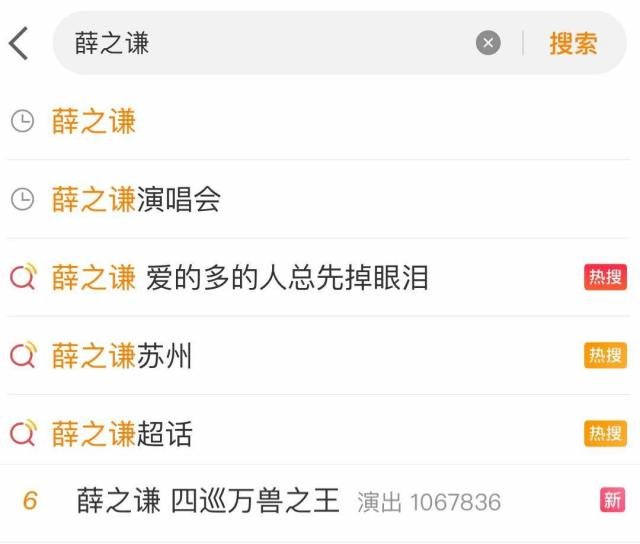Go back using the left arrow
Screen dimensions: 640x544
pyautogui.click(x=19, y=43)
